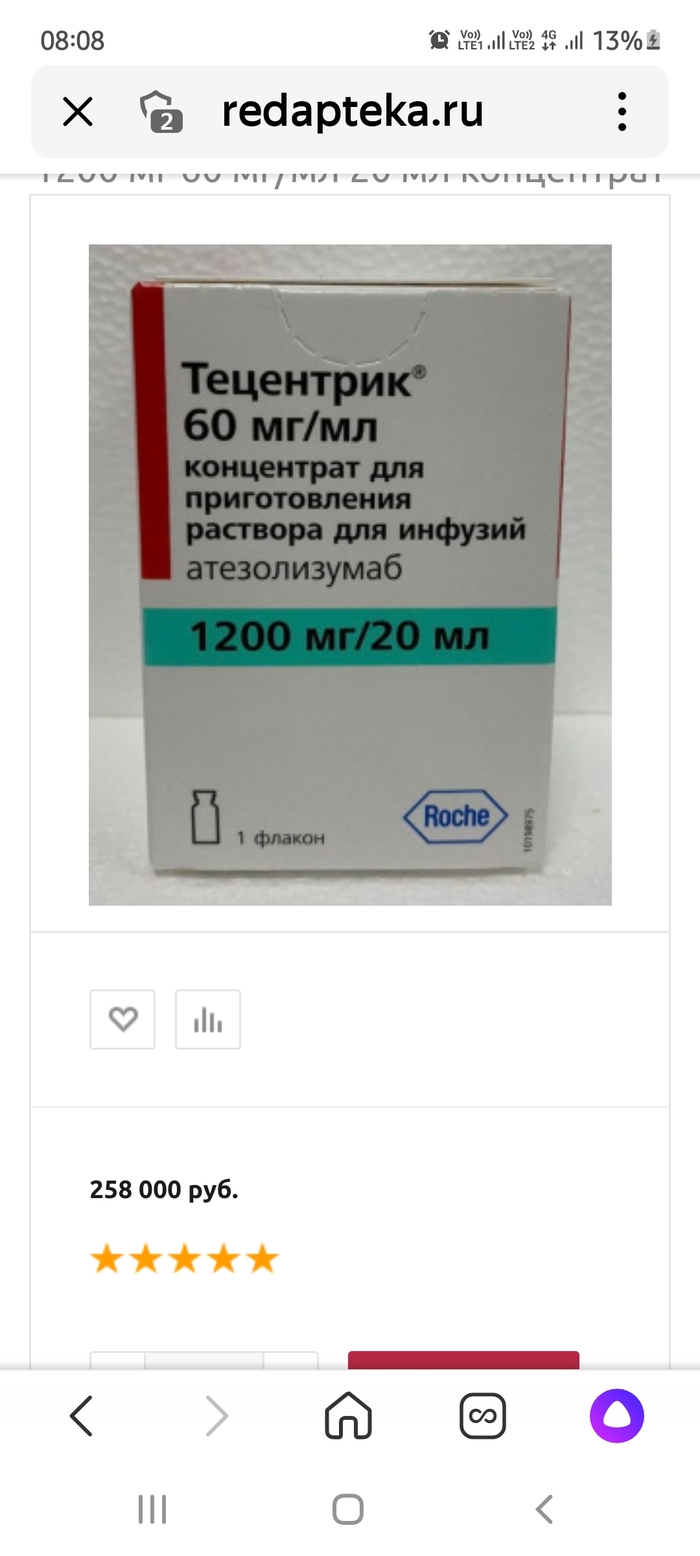The height and width of the screenshot is (1556, 700).
Task: Go to the phone home screen
Action: [348, 1509]
